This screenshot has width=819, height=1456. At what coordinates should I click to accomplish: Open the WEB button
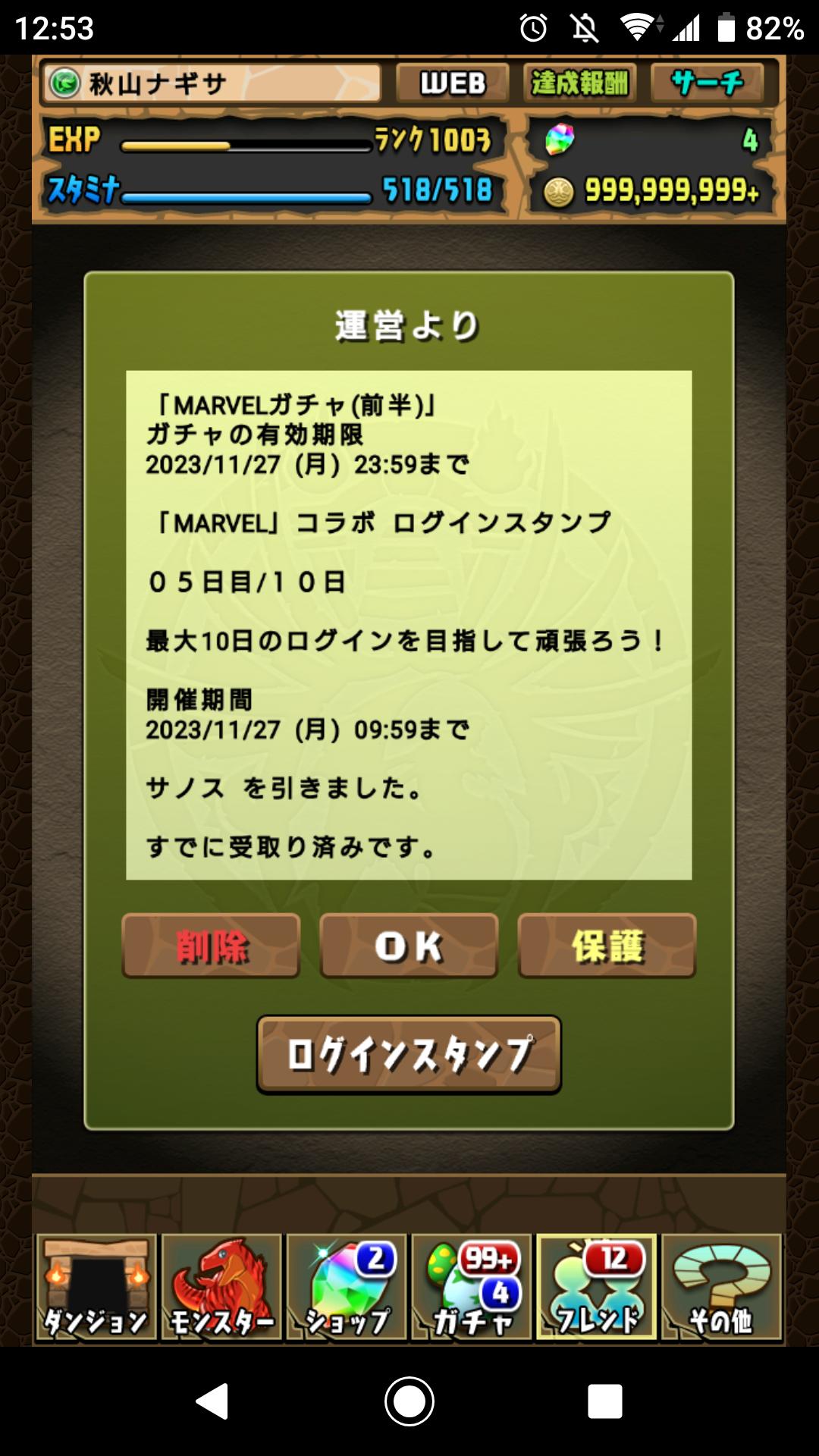(x=453, y=83)
